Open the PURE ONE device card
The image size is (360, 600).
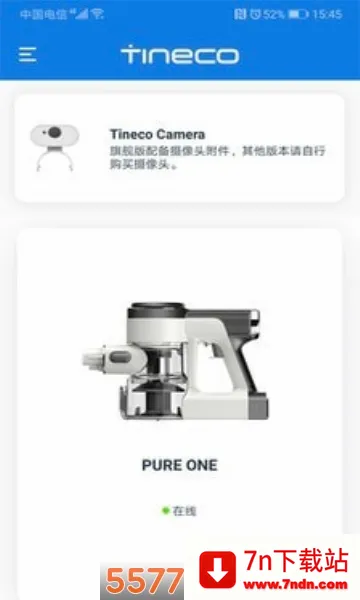click(179, 413)
